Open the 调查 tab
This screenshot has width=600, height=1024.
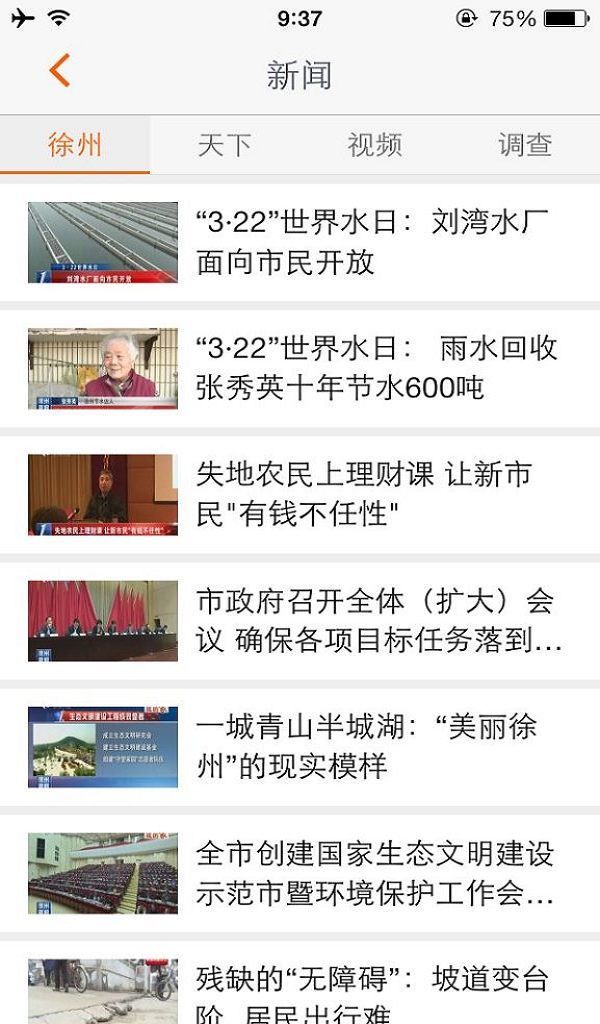pyautogui.click(x=525, y=145)
